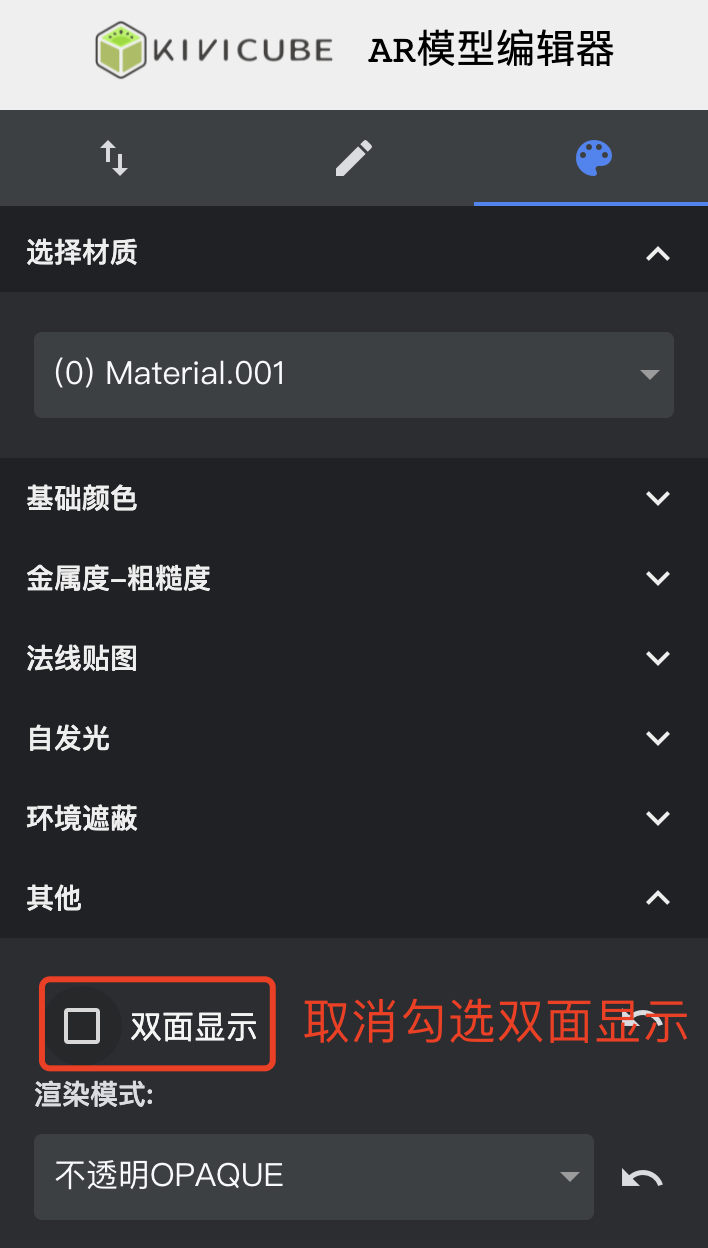Switch to the pencil edit tab

click(353, 158)
